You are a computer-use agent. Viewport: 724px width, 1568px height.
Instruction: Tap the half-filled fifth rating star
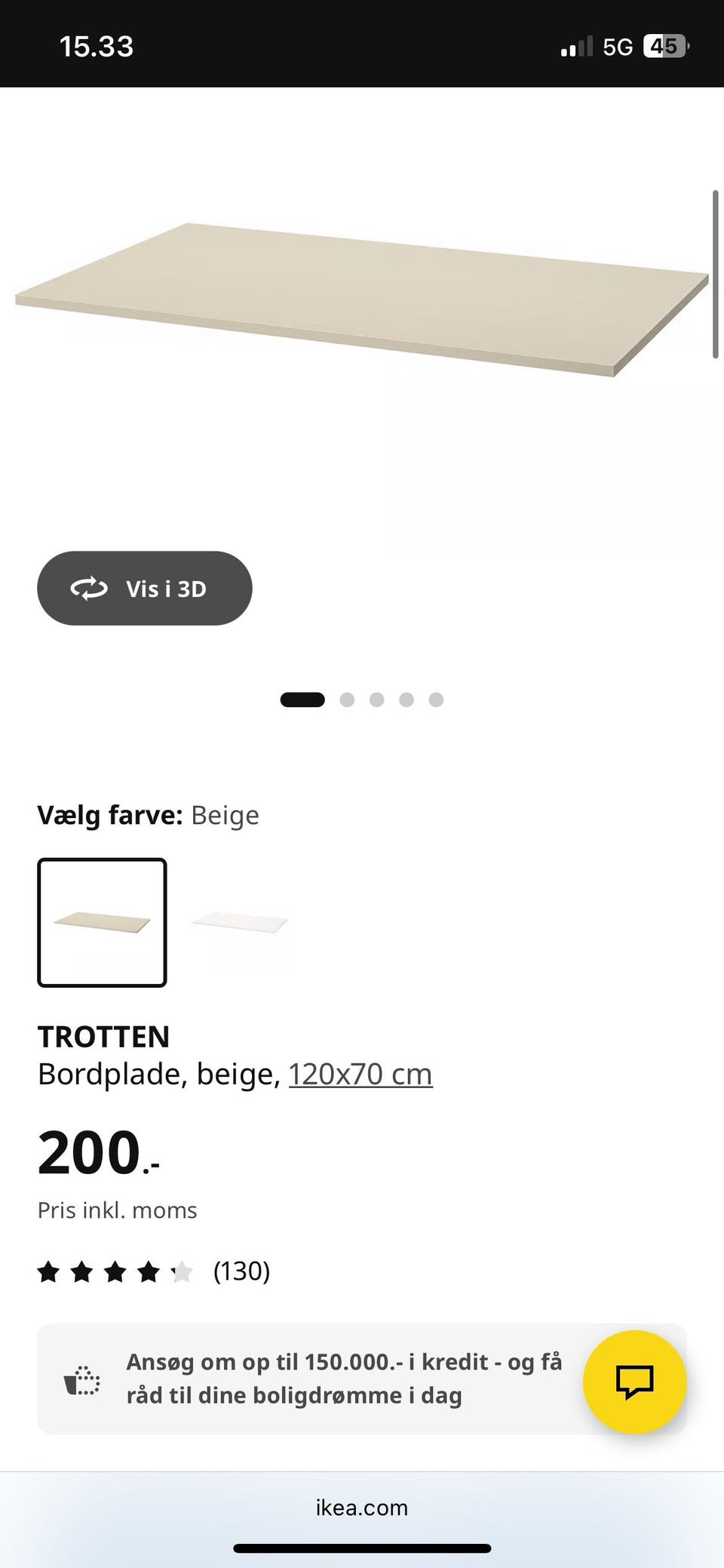pyautogui.click(x=183, y=1271)
